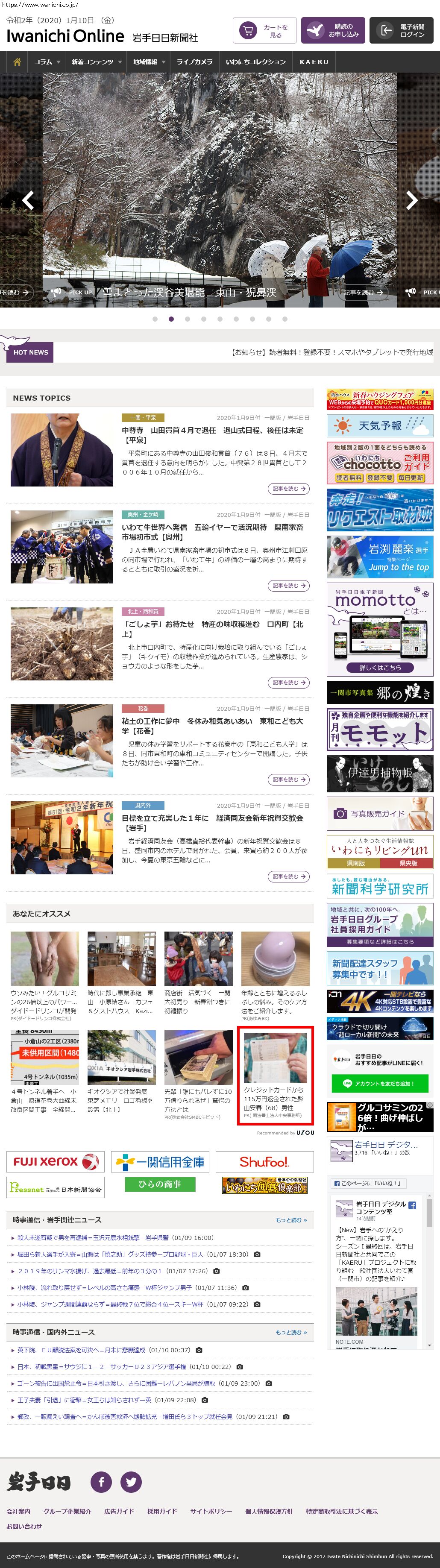Open the 天気予報 weather banner
The width and height of the screenshot is (440, 1568).
pos(380,425)
